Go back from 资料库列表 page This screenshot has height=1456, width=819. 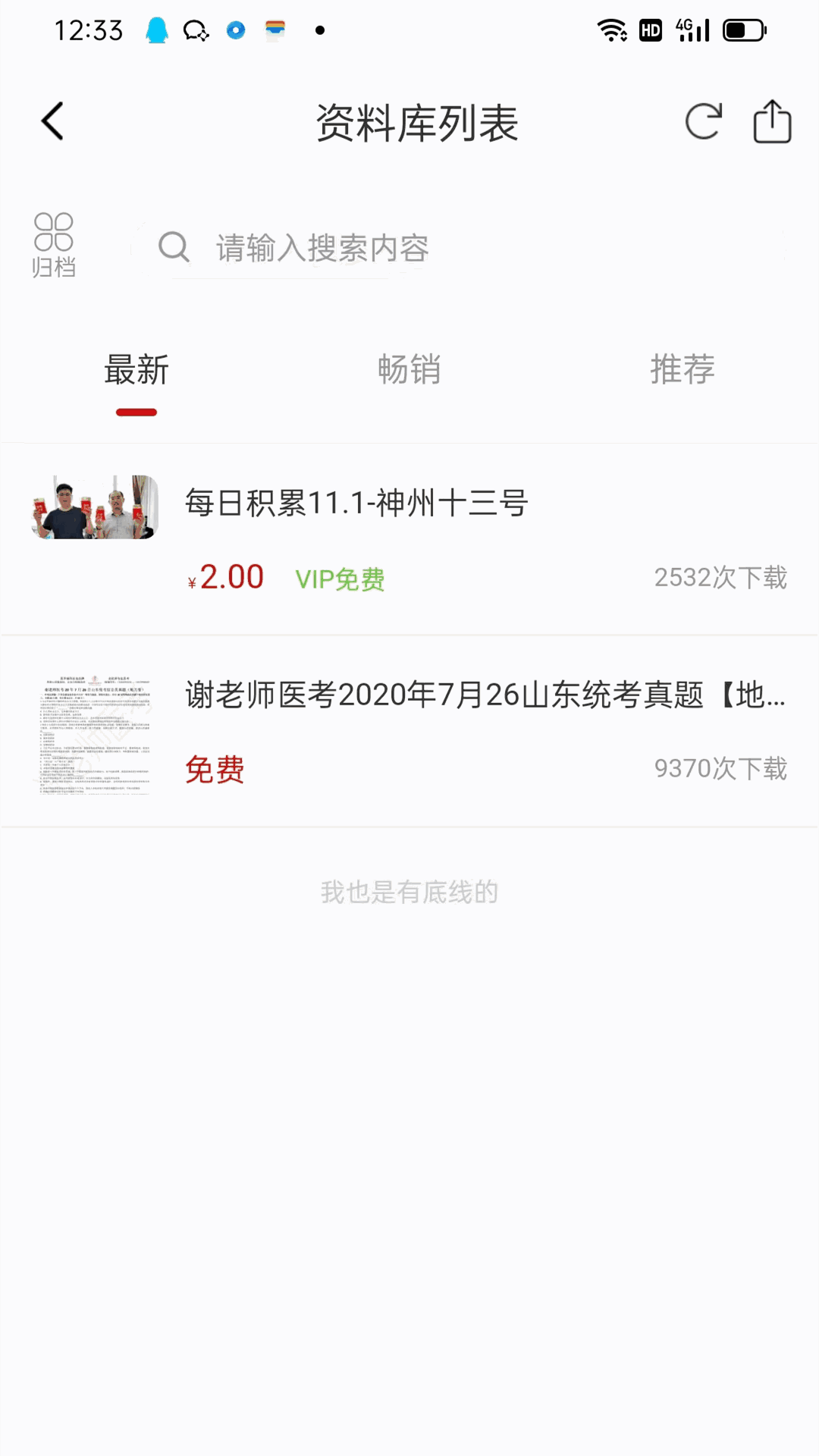click(52, 121)
